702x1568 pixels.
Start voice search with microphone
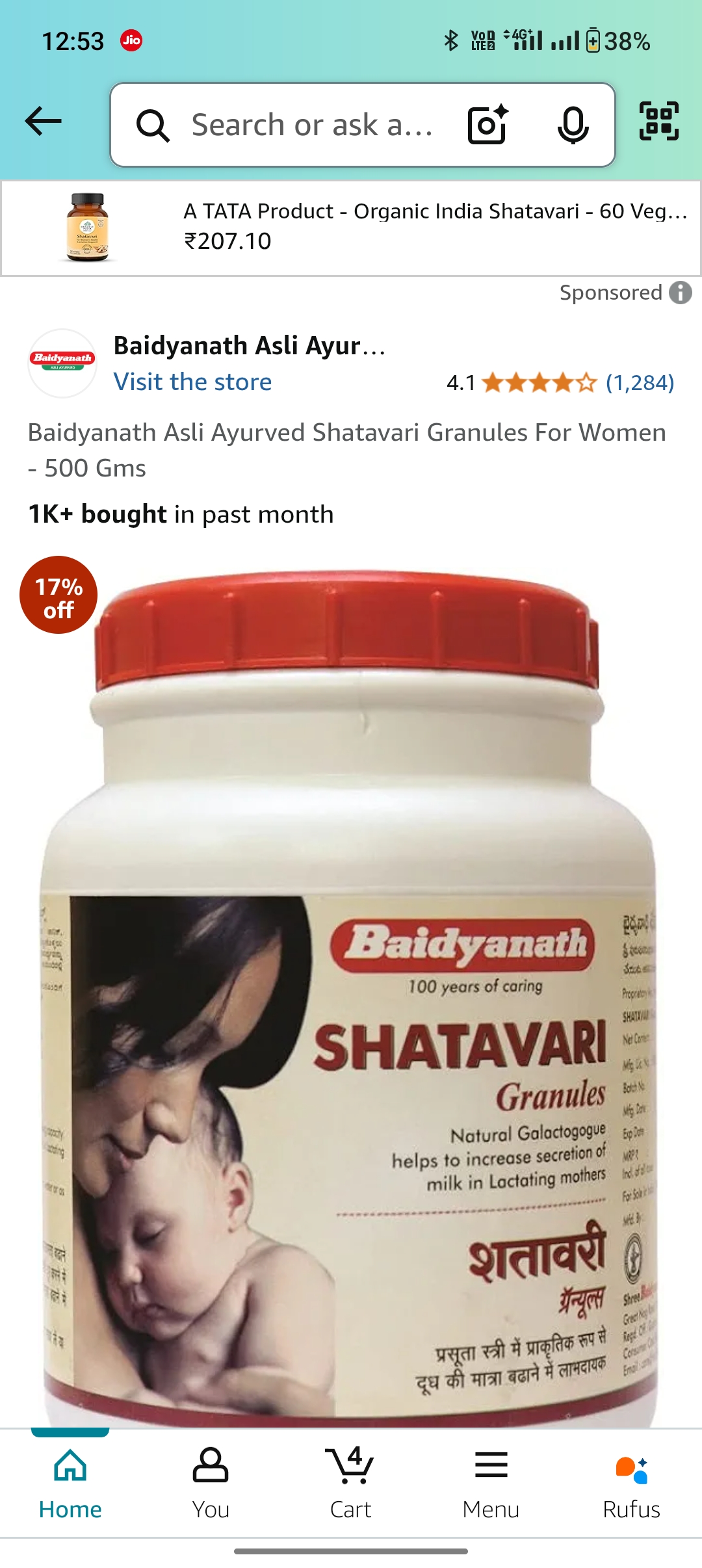573,124
